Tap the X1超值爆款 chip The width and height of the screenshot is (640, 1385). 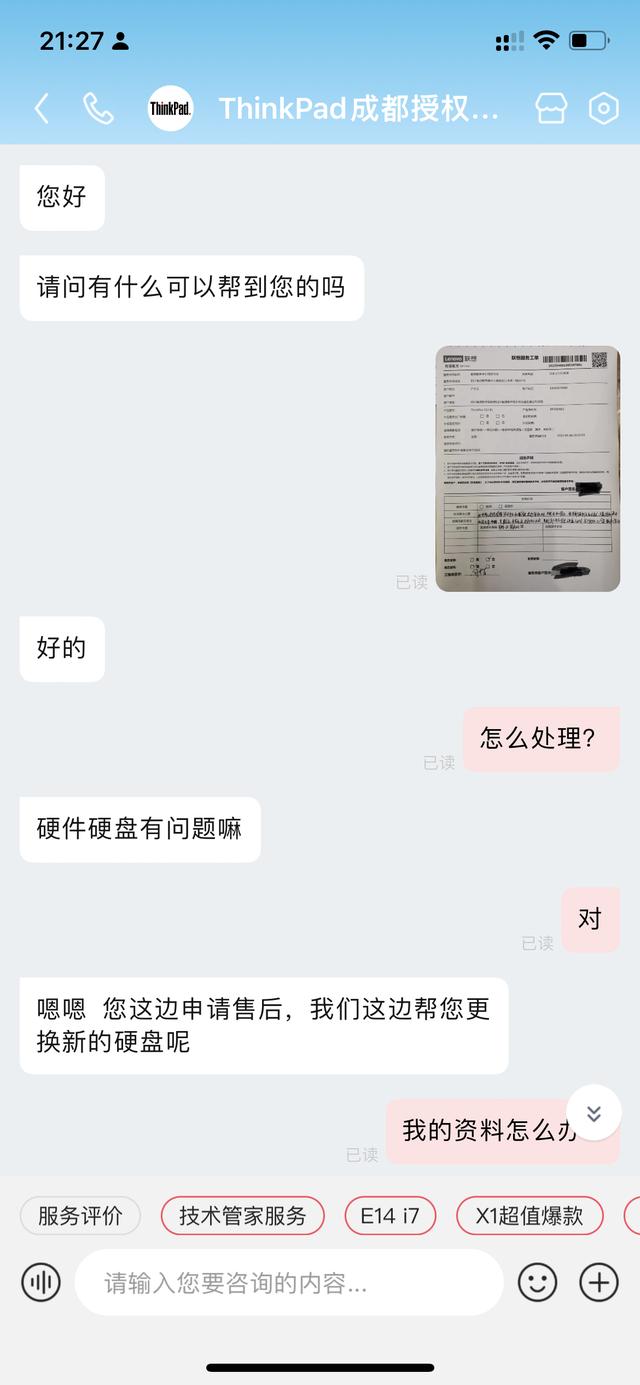tap(529, 1216)
